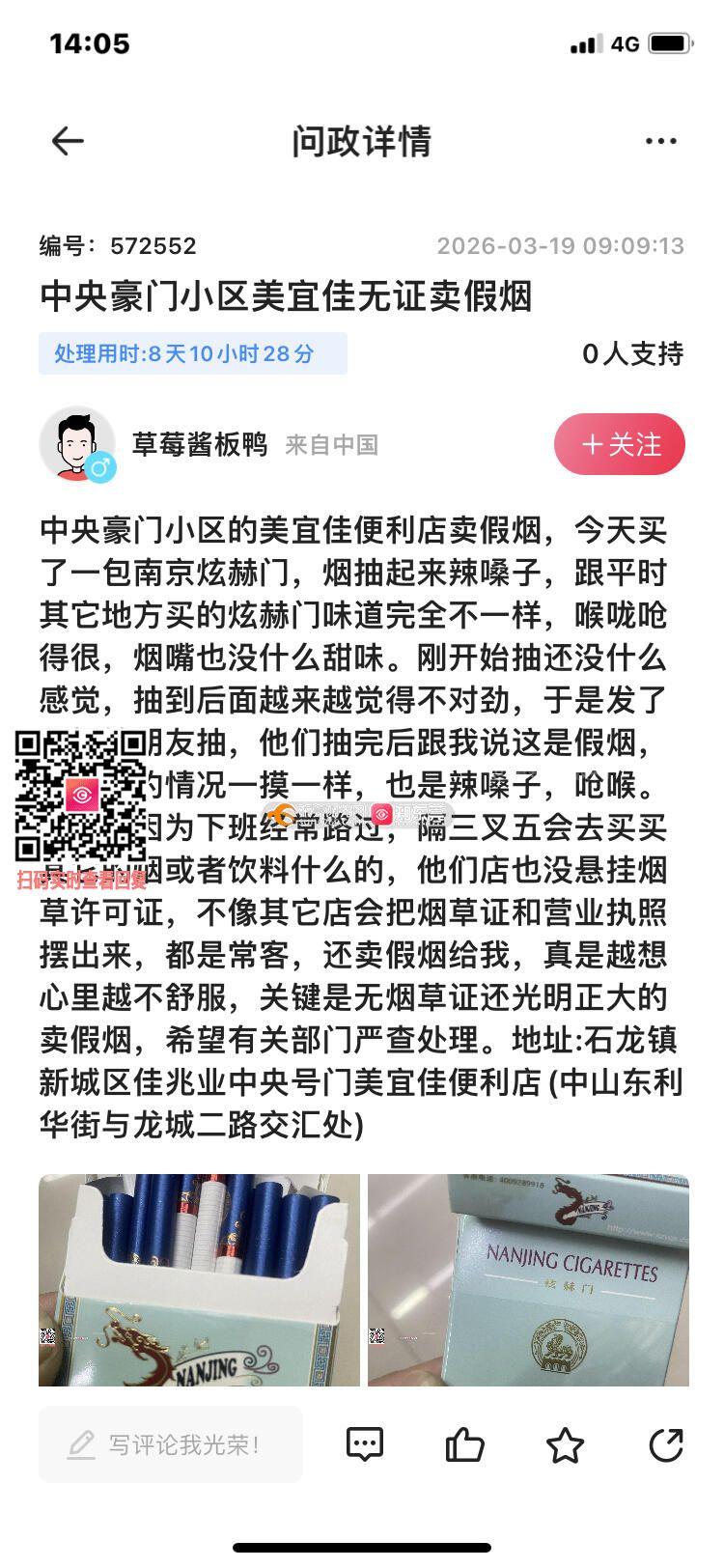Open the three-dot overflow menu
The width and height of the screenshot is (724, 1568).
pyautogui.click(x=660, y=142)
